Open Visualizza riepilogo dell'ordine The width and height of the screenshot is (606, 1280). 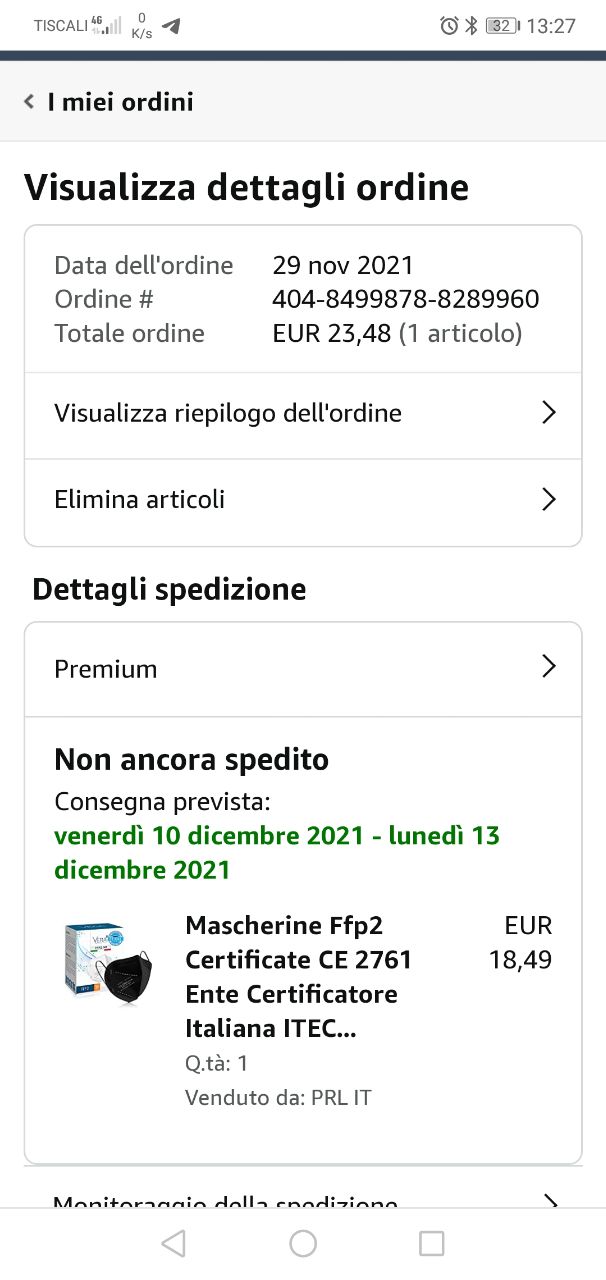[x=303, y=413]
